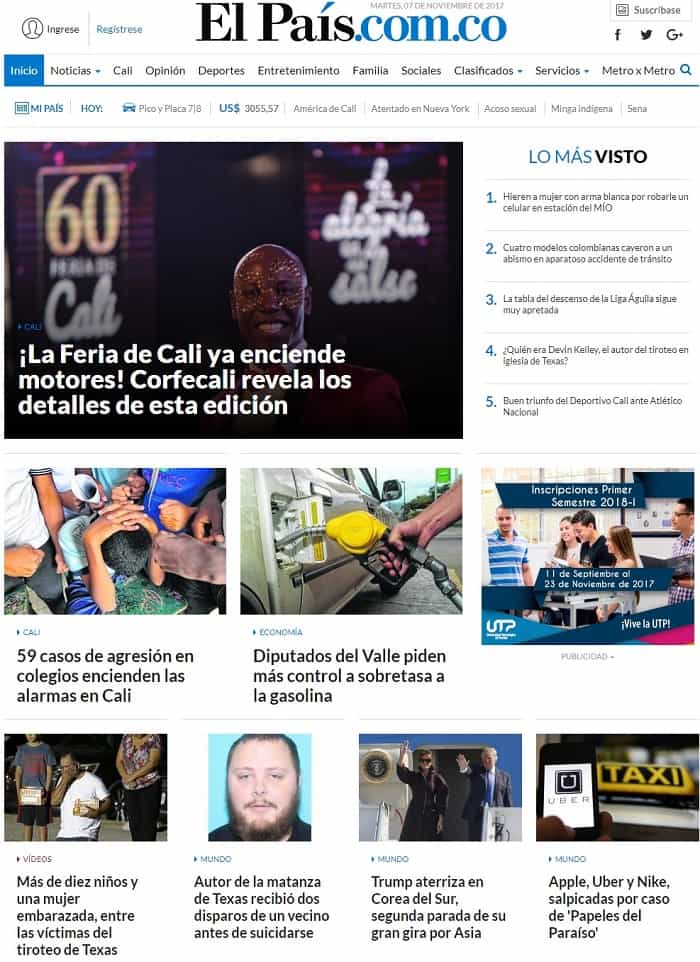
Task: Tap the Suscríbase button
Action: pyautogui.click(x=648, y=10)
